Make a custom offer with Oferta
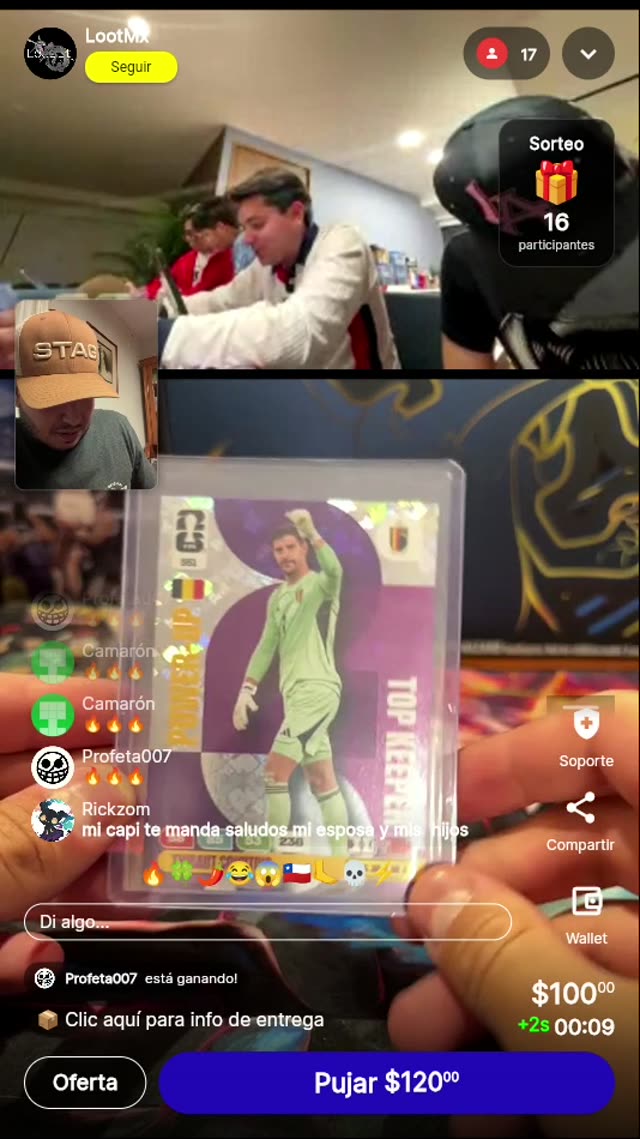This screenshot has width=640, height=1139. (x=85, y=1082)
